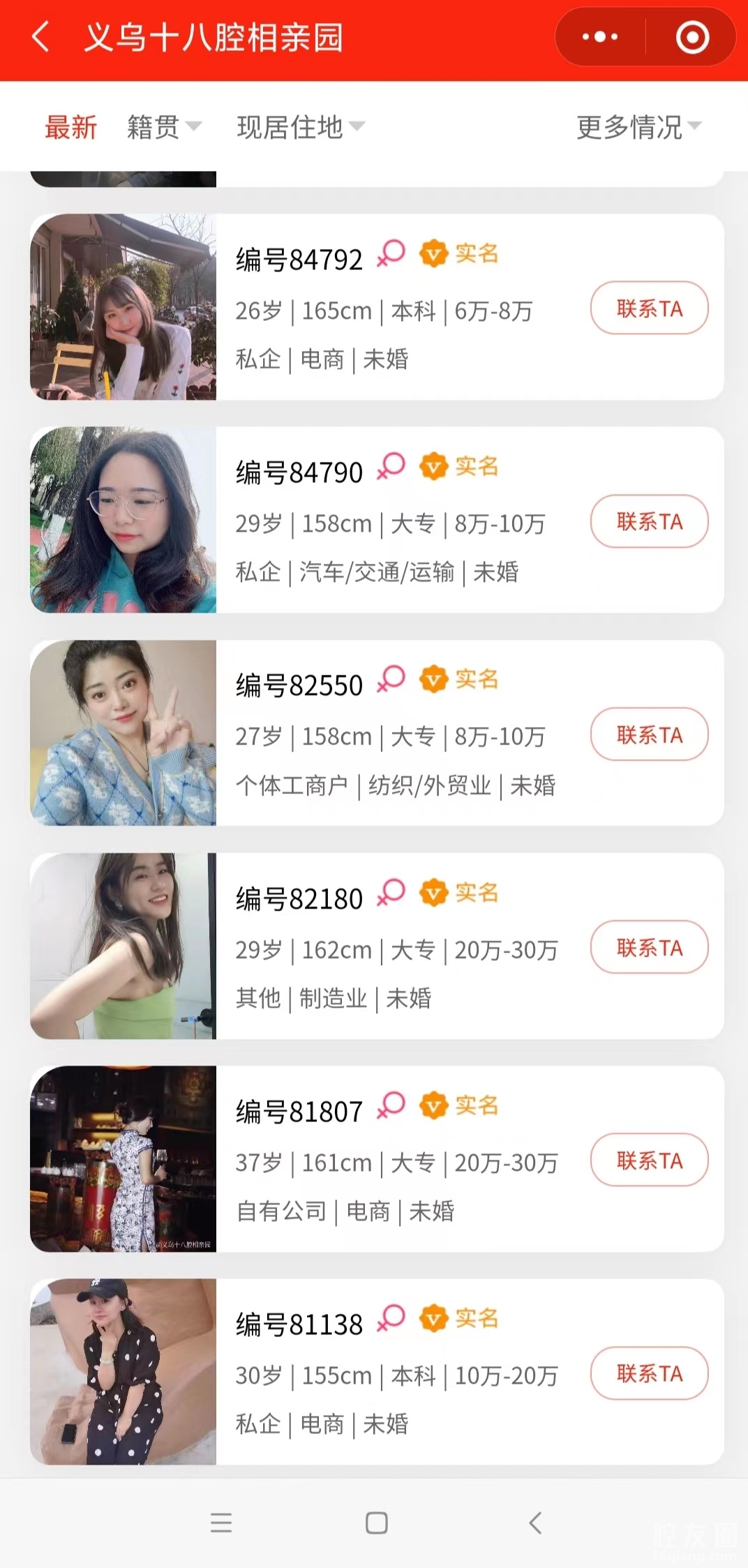Viewport: 748px width, 1568px height.
Task: Tap 联系TA for profile 编号81138
Action: pyautogui.click(x=649, y=1373)
